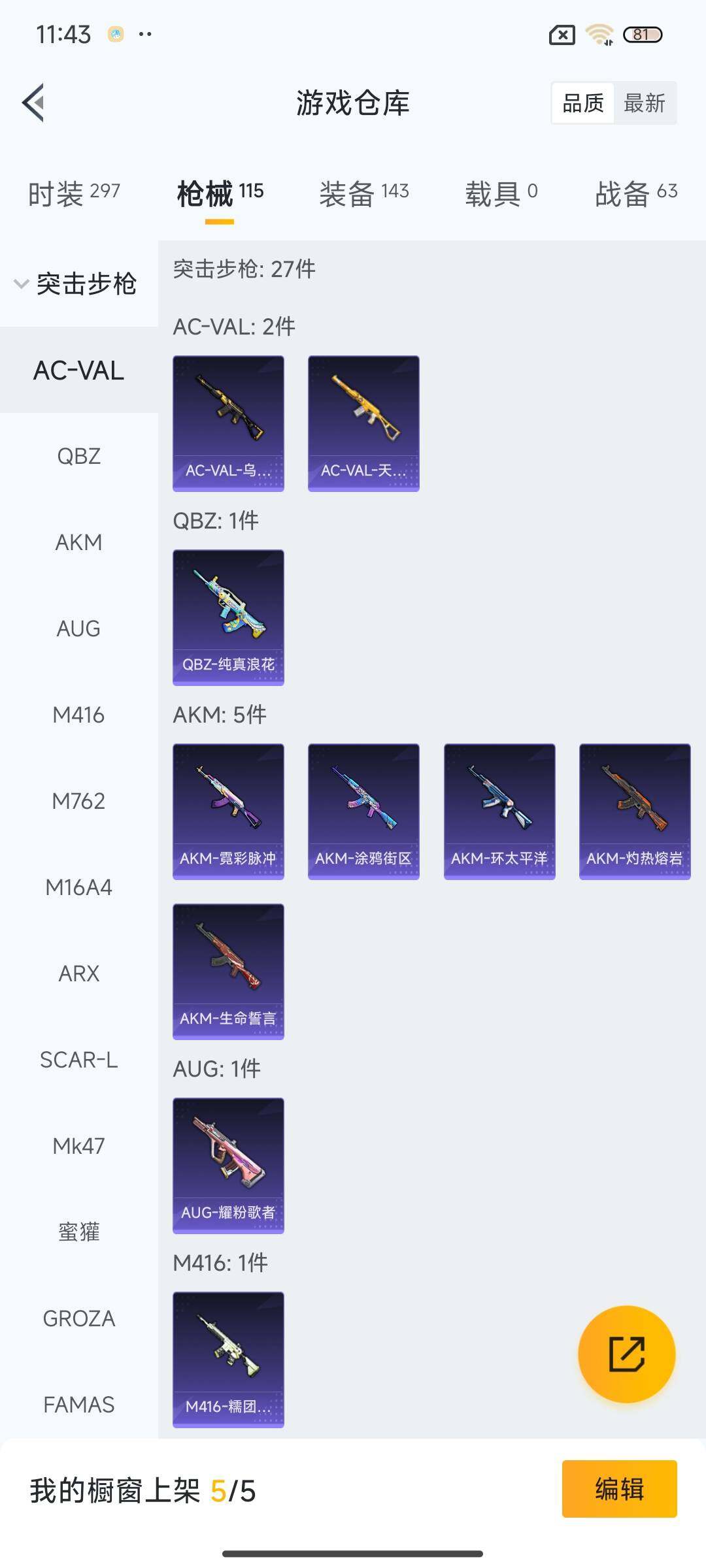
Task: Switch to the 时装 tab
Action: (x=74, y=193)
